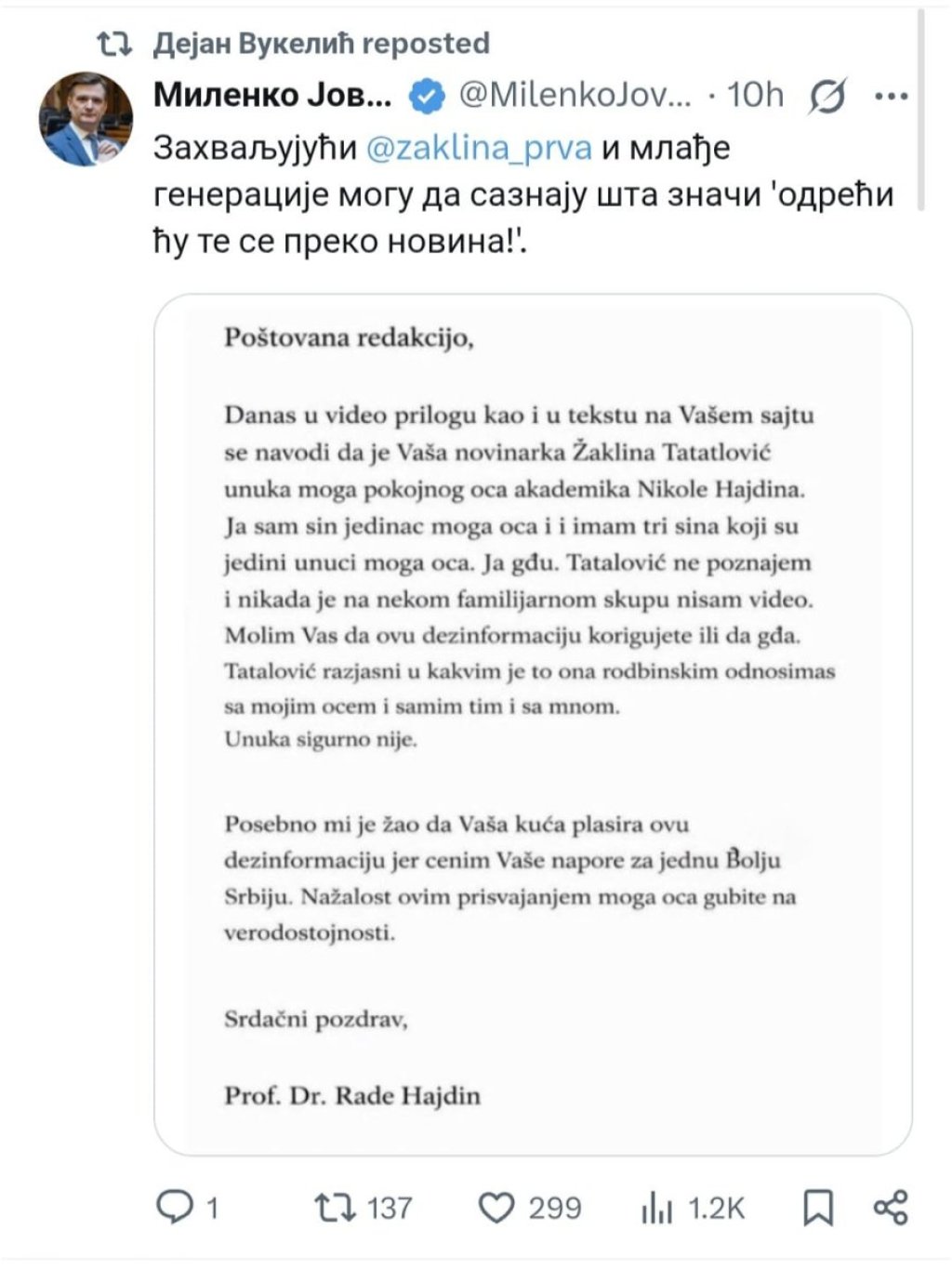Open the tweet's three-dot overflow menu

[892, 96]
